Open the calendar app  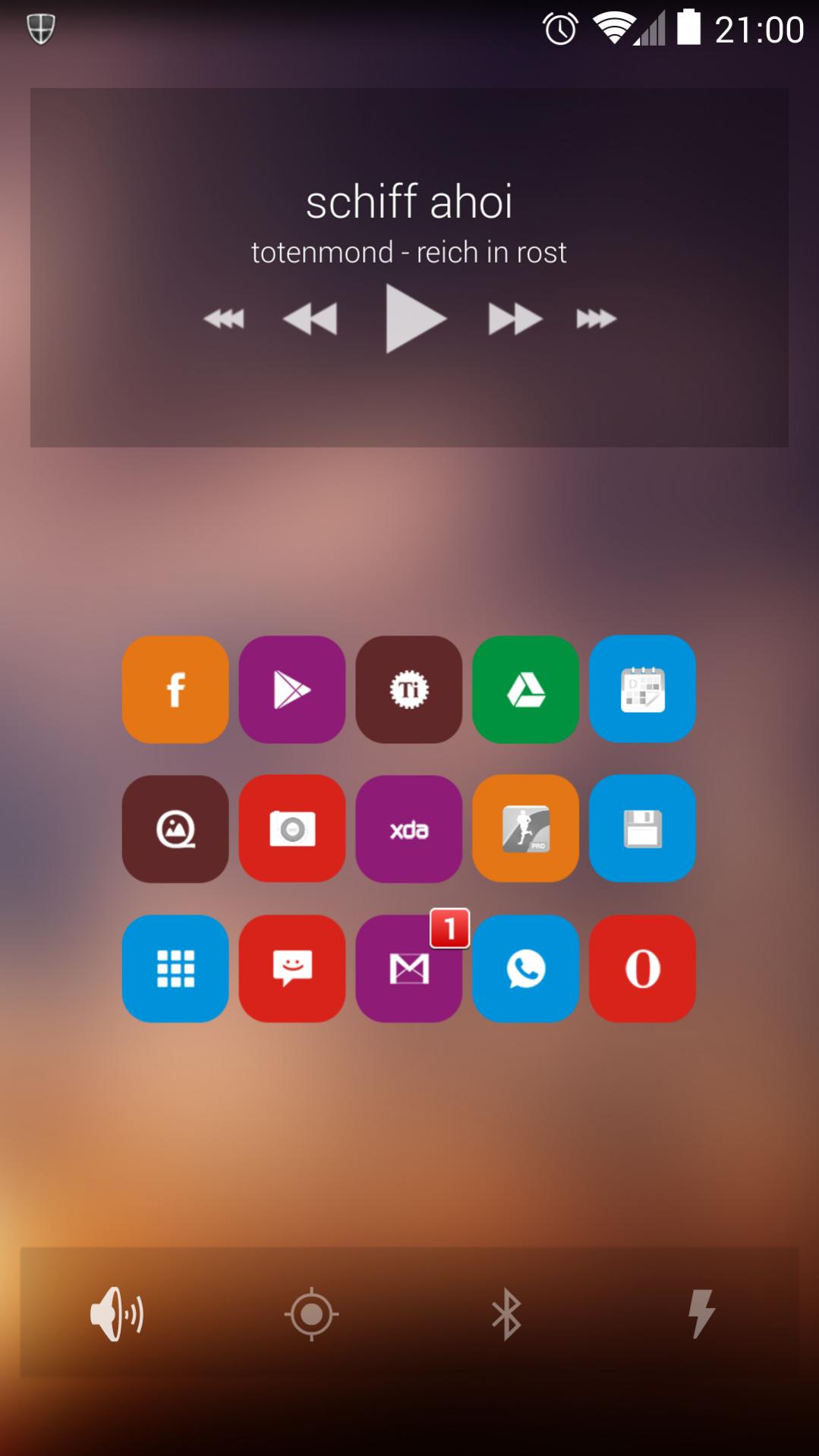point(643,689)
